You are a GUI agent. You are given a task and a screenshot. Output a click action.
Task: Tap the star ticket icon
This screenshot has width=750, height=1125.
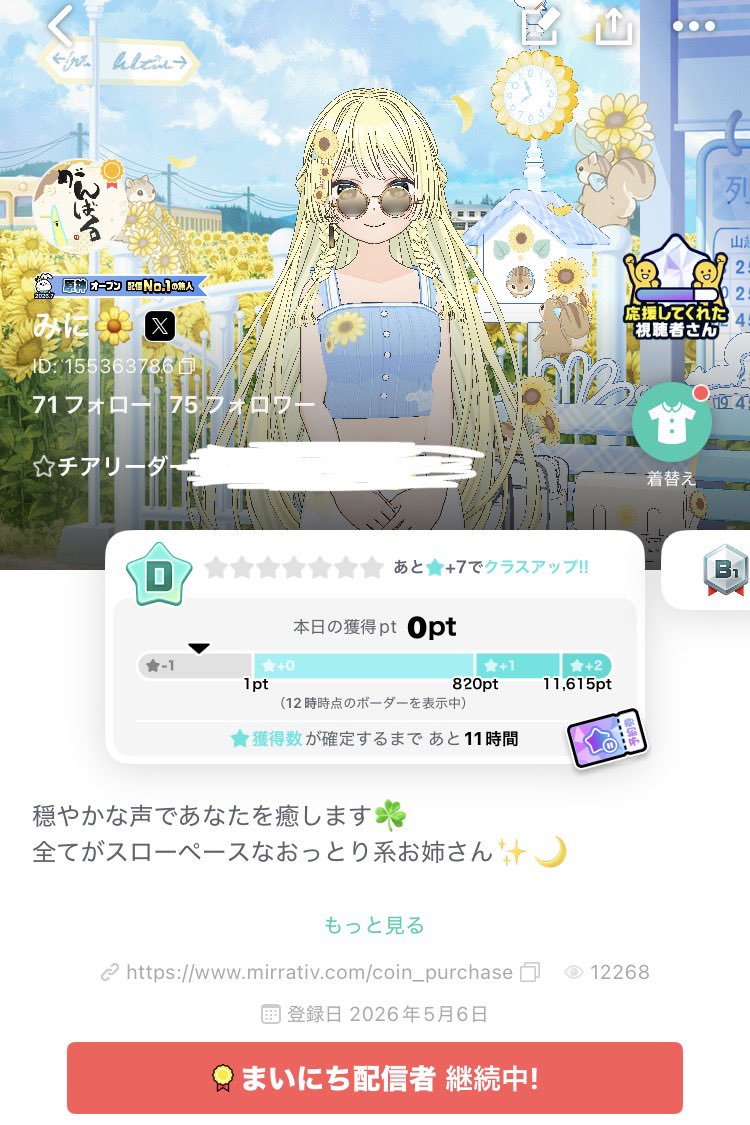tap(606, 738)
